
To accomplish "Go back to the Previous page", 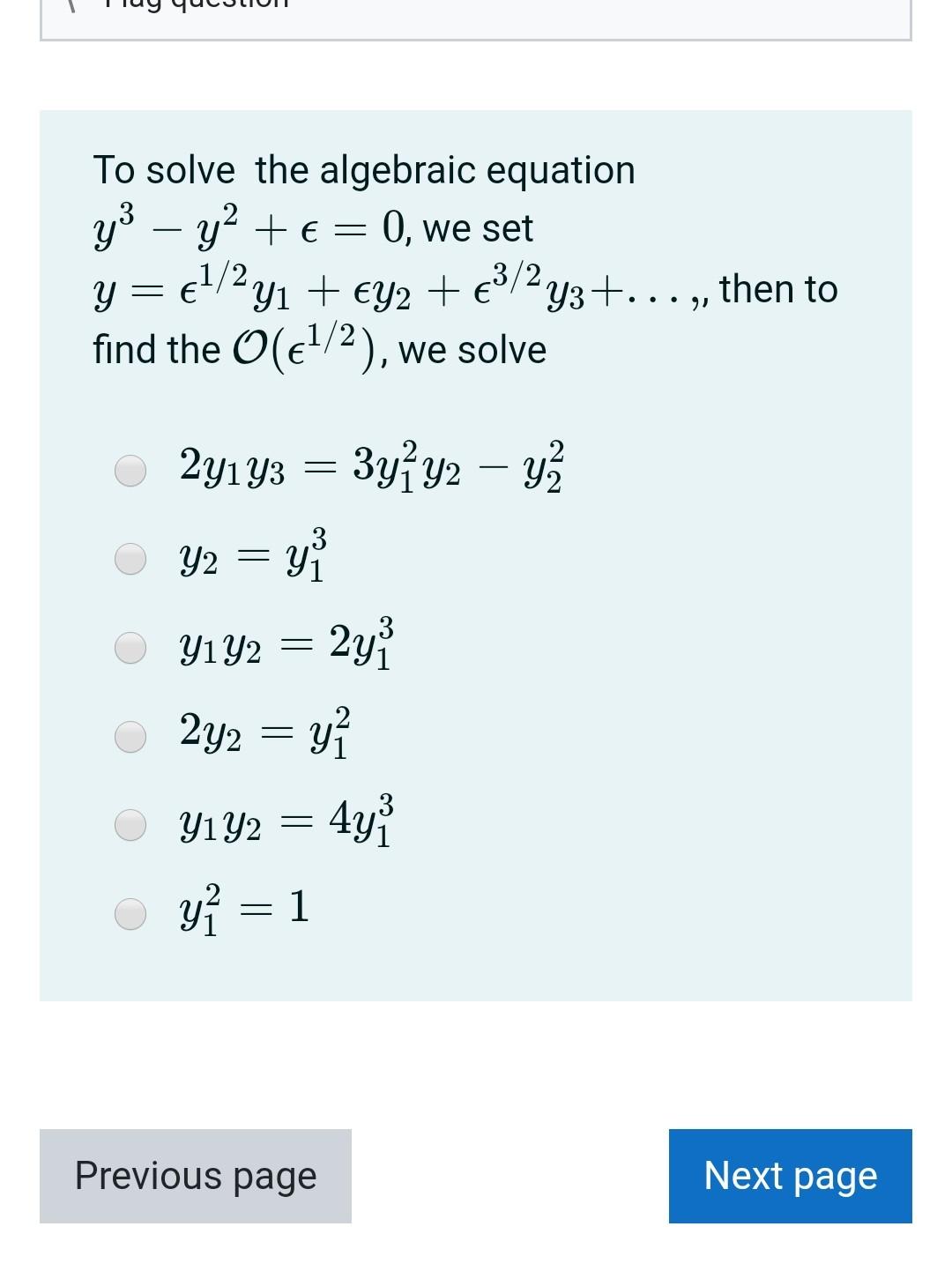I will point(196,1176).
